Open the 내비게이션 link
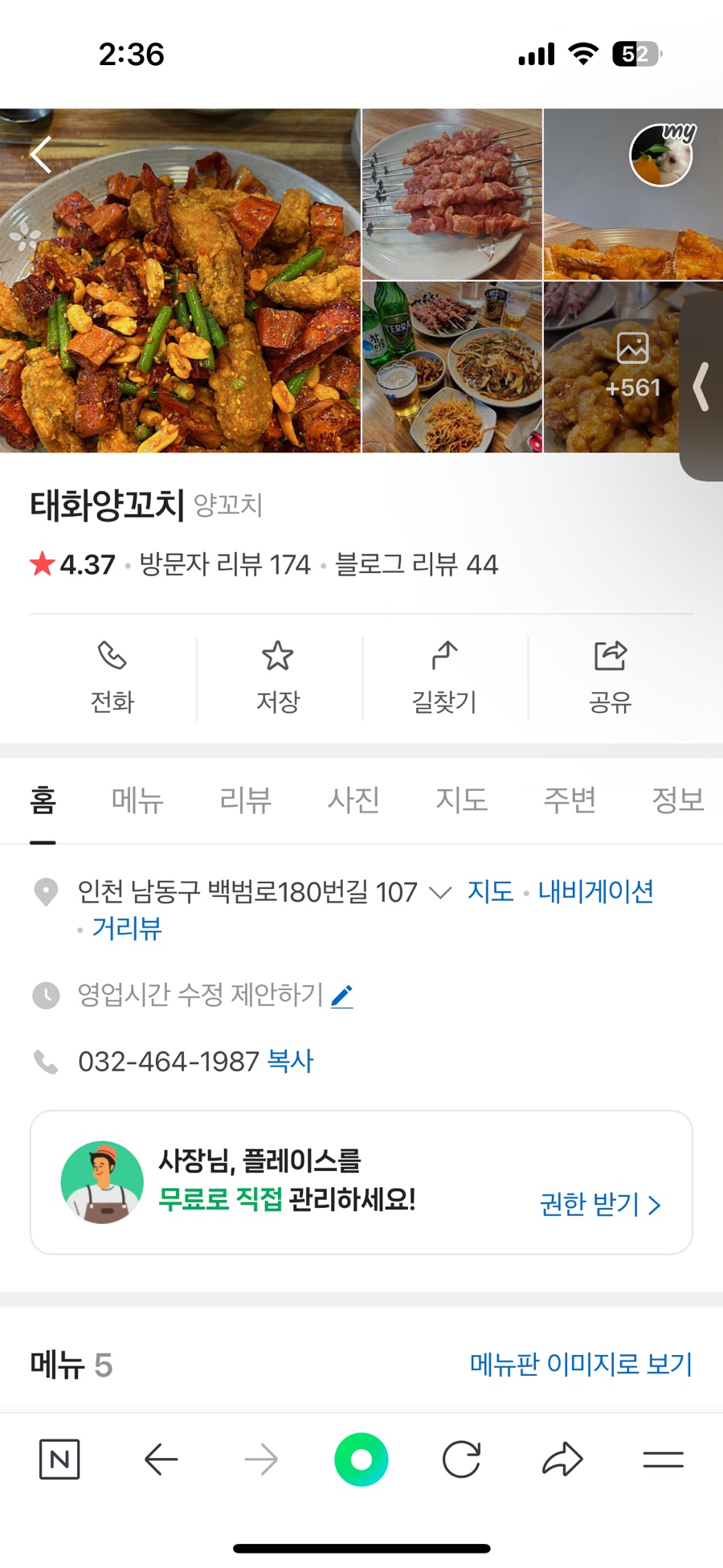Screen dimensions: 723x1568 pyautogui.click(x=595, y=891)
